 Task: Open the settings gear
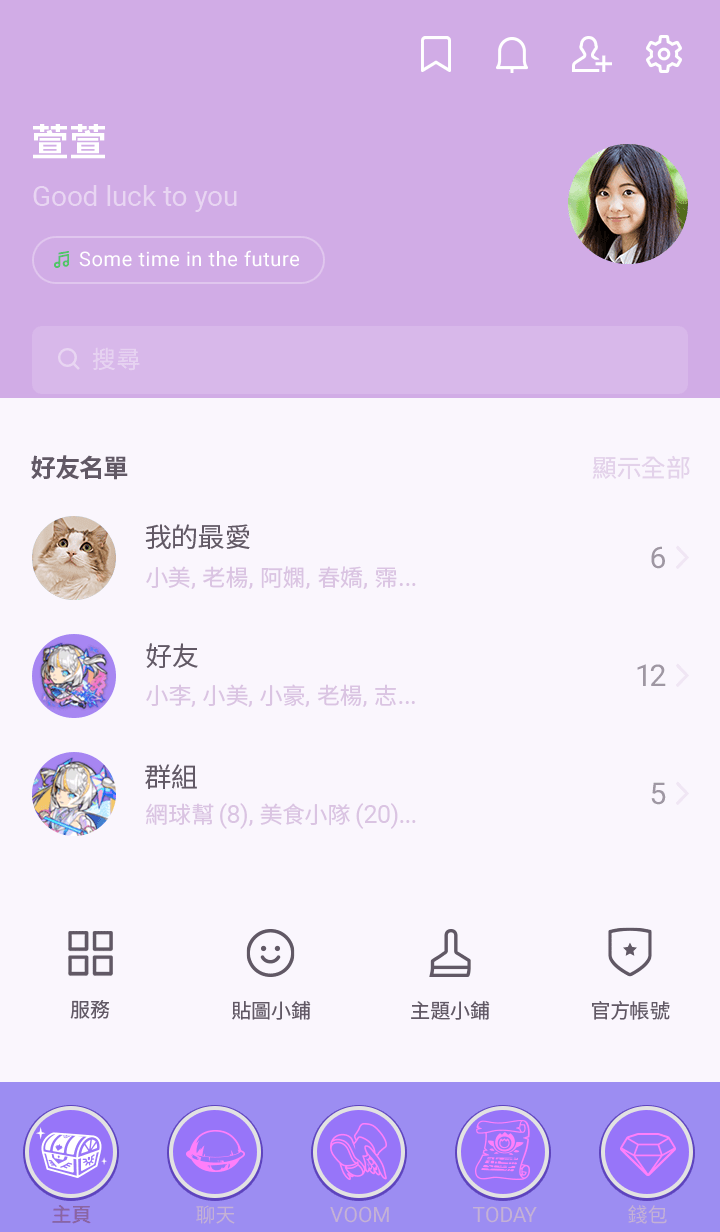(664, 55)
